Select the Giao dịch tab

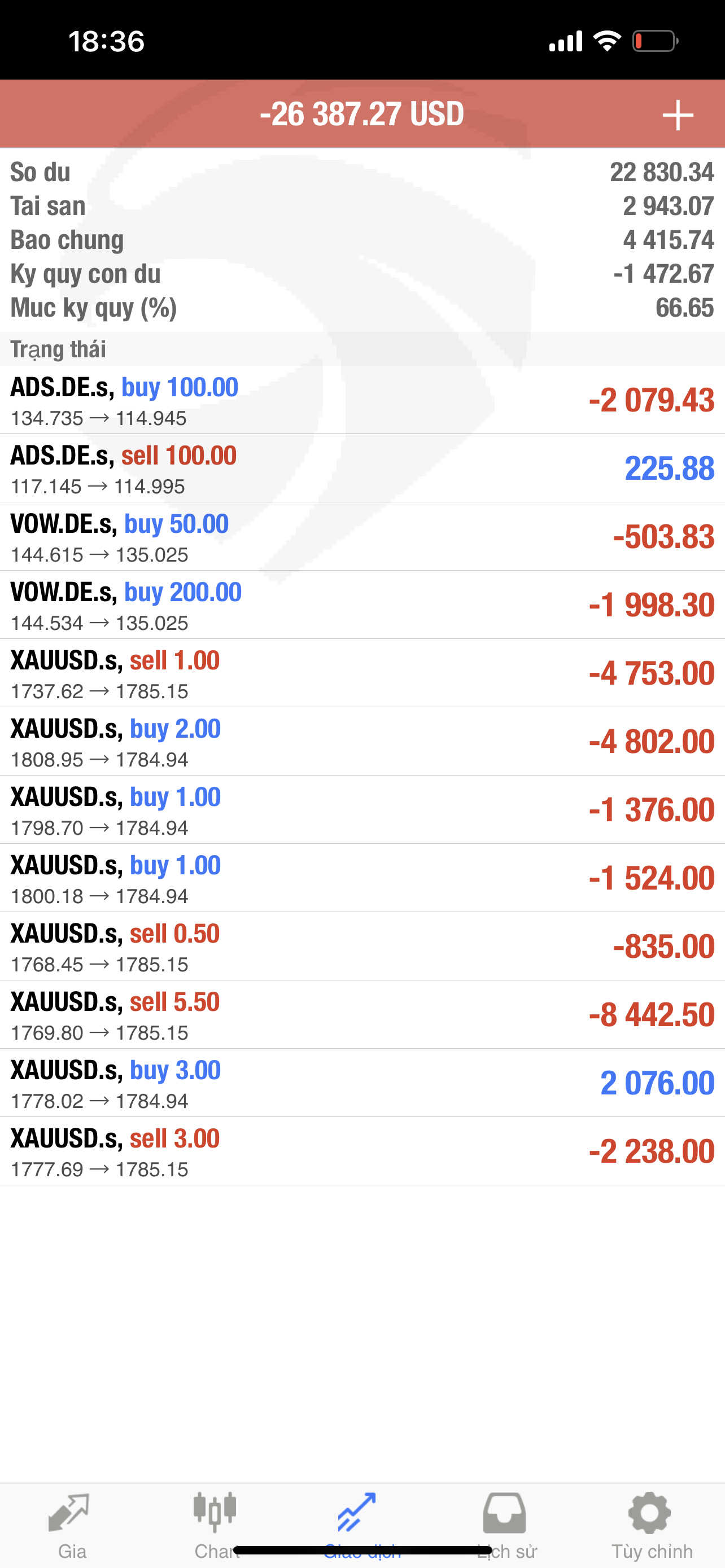pyautogui.click(x=361, y=1526)
